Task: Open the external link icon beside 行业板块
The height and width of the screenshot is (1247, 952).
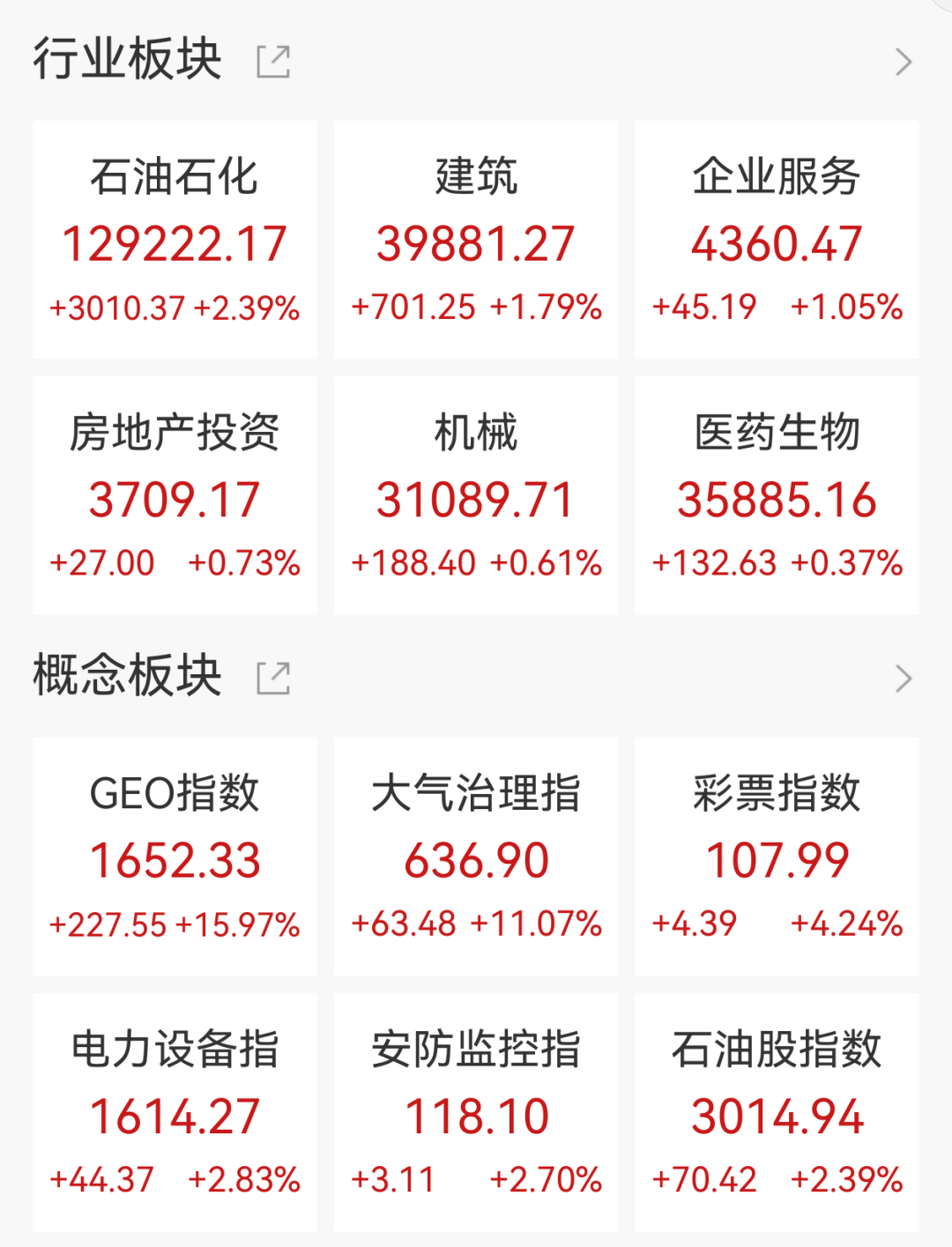Action: pos(275,60)
